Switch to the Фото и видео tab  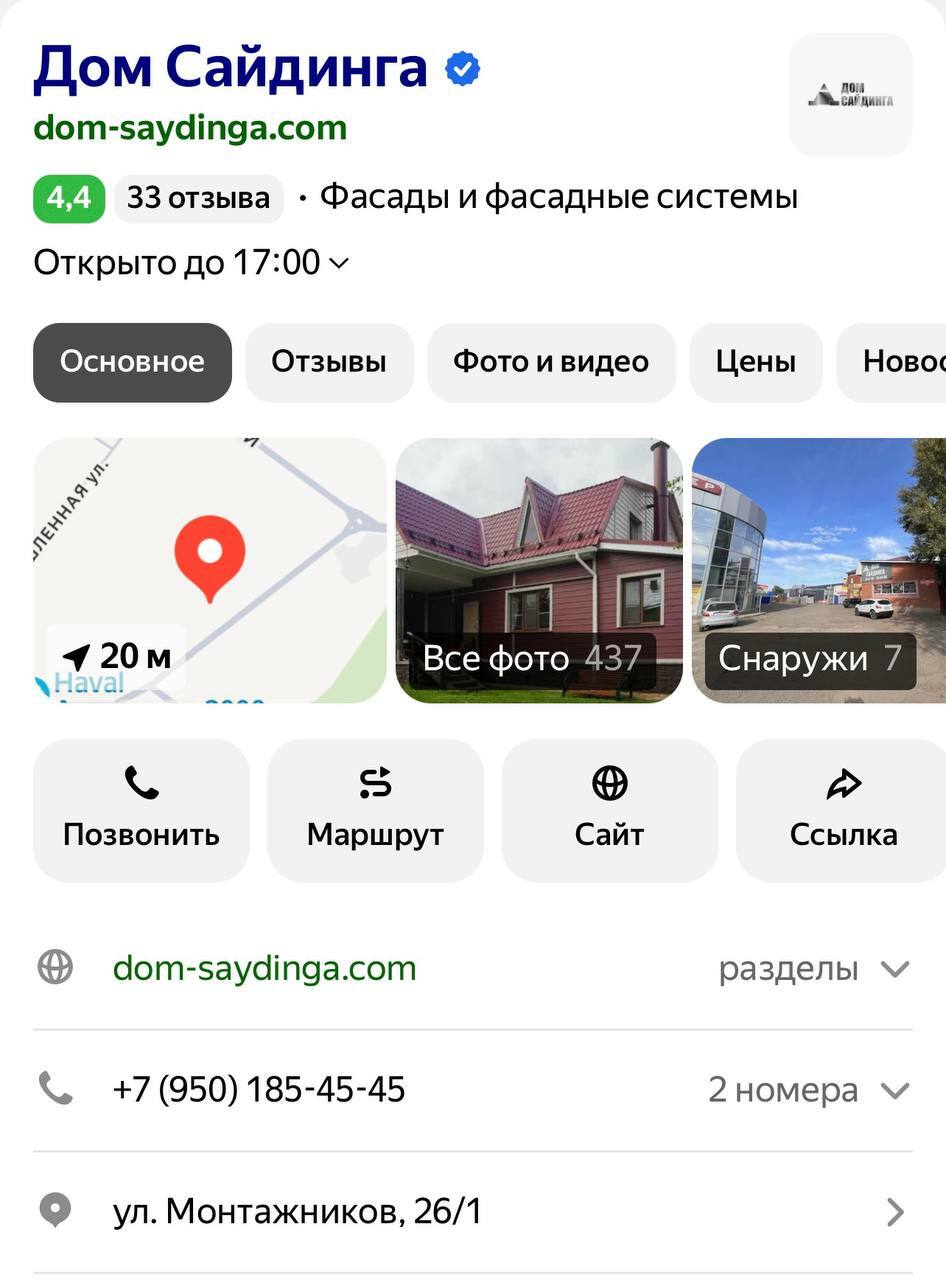551,362
